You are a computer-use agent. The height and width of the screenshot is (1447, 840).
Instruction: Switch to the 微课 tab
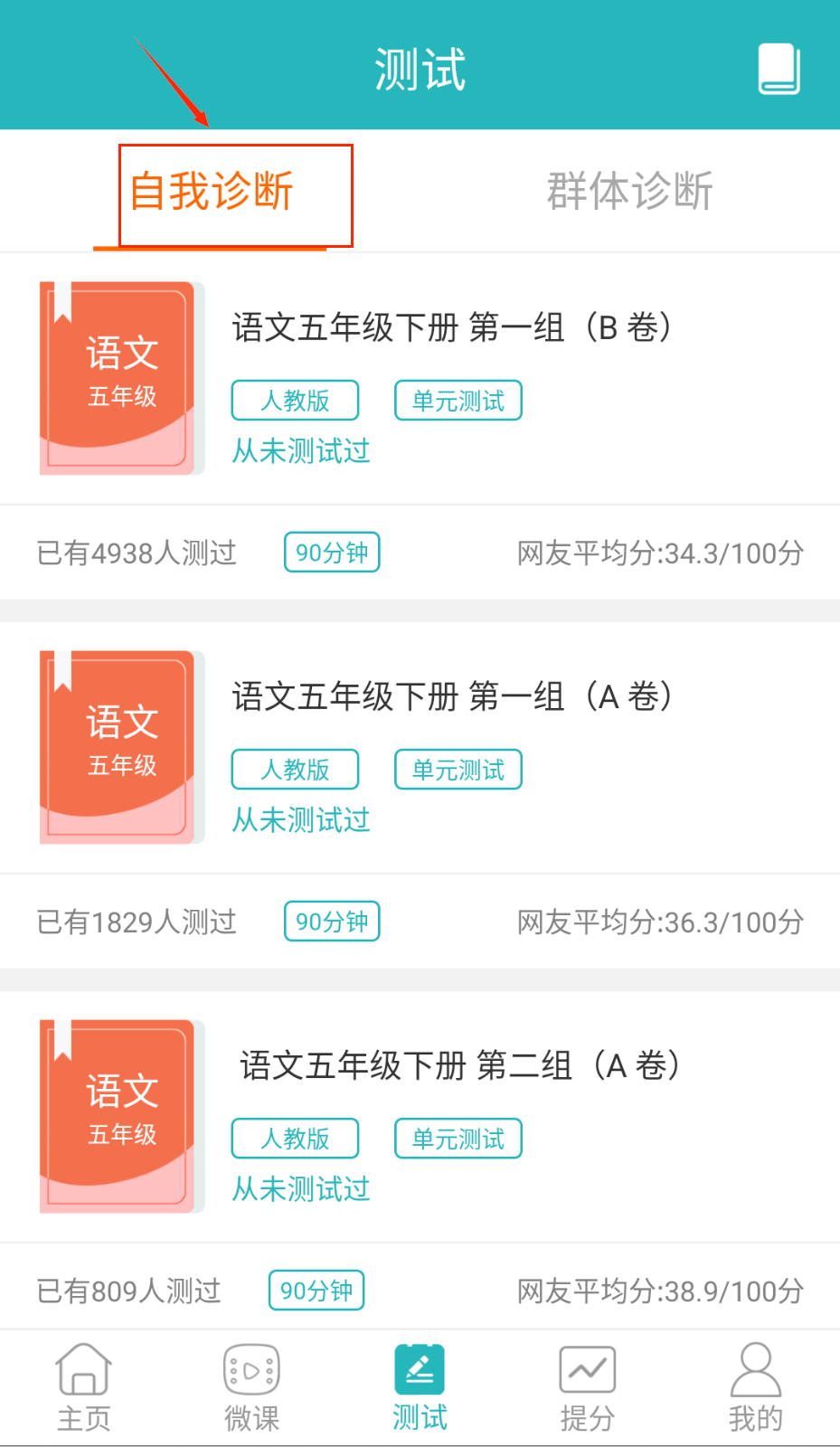(x=251, y=1387)
